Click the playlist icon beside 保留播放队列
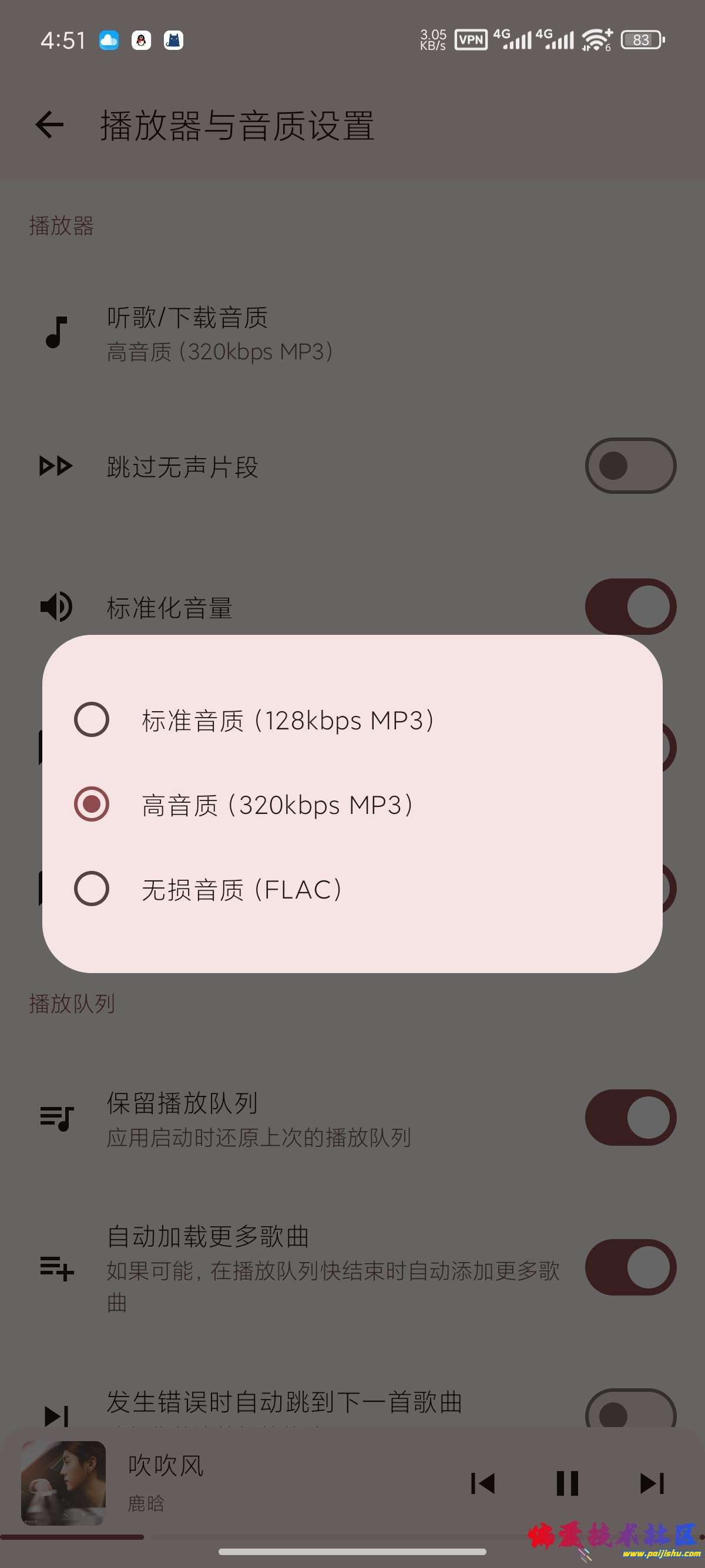 pos(56,1118)
